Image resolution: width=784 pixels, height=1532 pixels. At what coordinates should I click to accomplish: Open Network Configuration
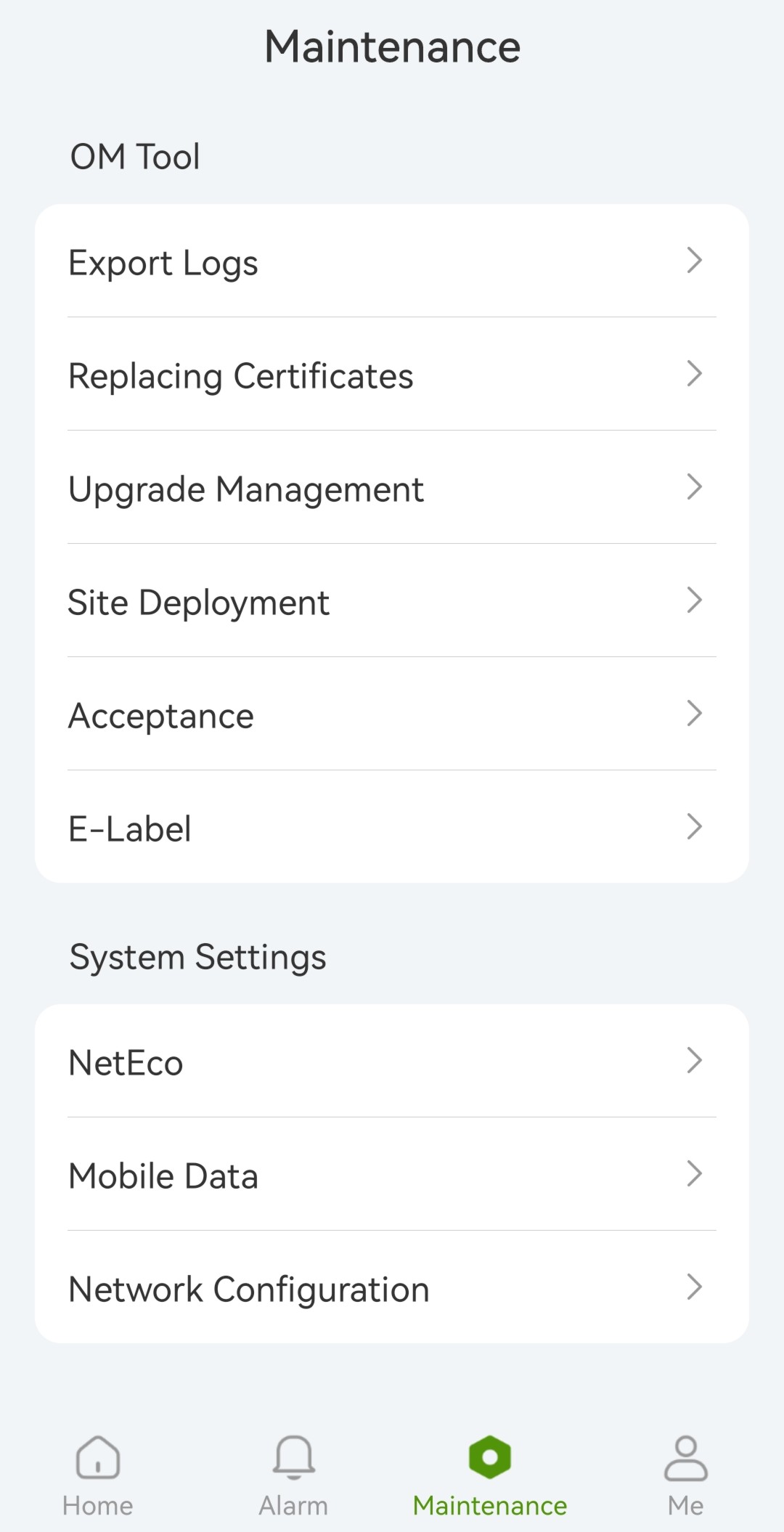pos(392,1287)
